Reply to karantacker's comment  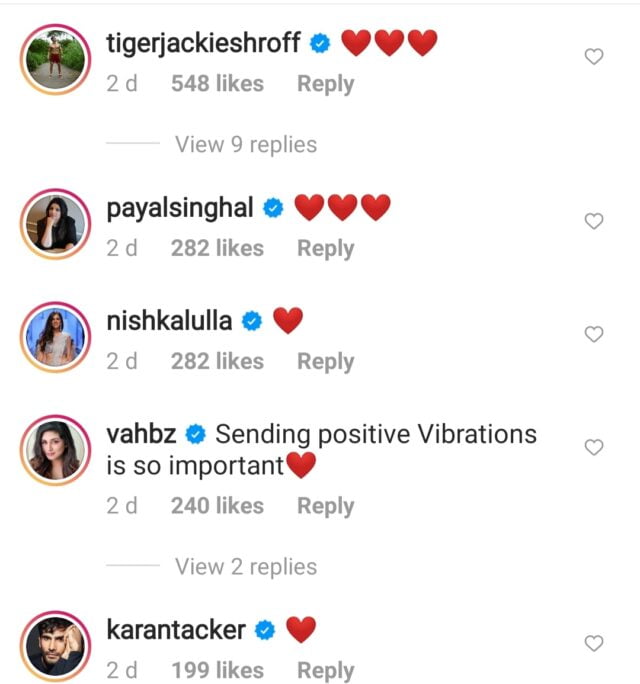pyautogui.click(x=325, y=670)
